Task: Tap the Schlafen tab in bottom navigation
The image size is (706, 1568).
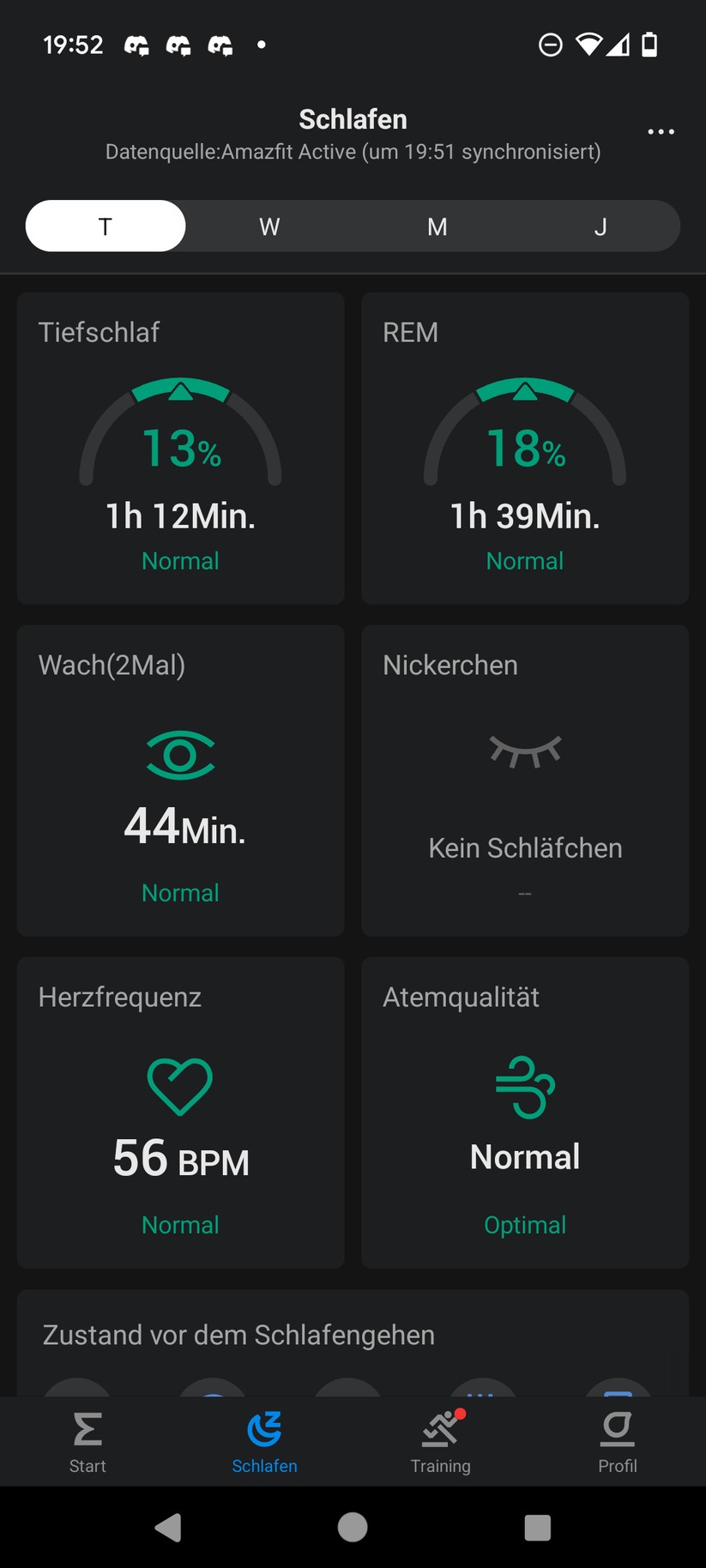Action: pyautogui.click(x=264, y=1442)
